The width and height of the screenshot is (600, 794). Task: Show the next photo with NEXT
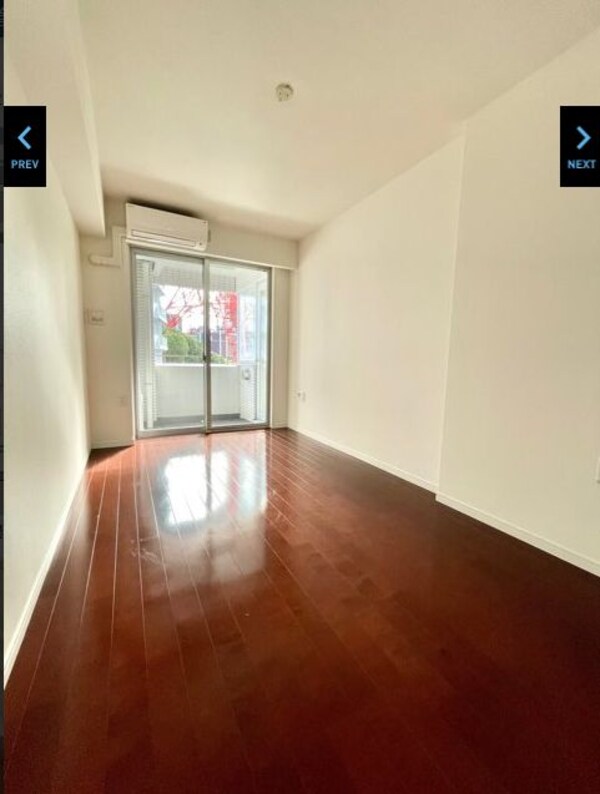click(580, 146)
